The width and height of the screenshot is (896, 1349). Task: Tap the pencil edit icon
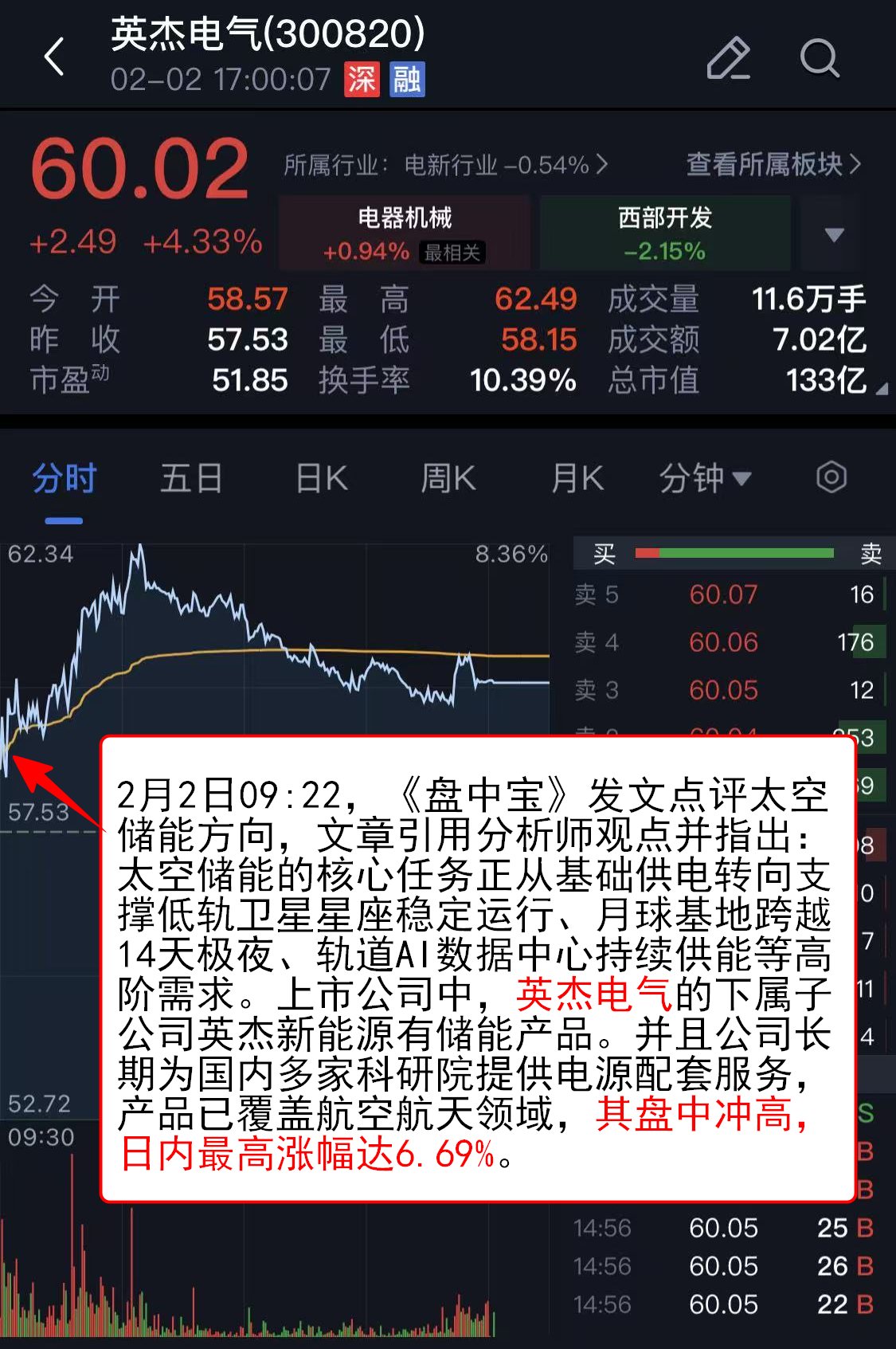[x=728, y=58]
